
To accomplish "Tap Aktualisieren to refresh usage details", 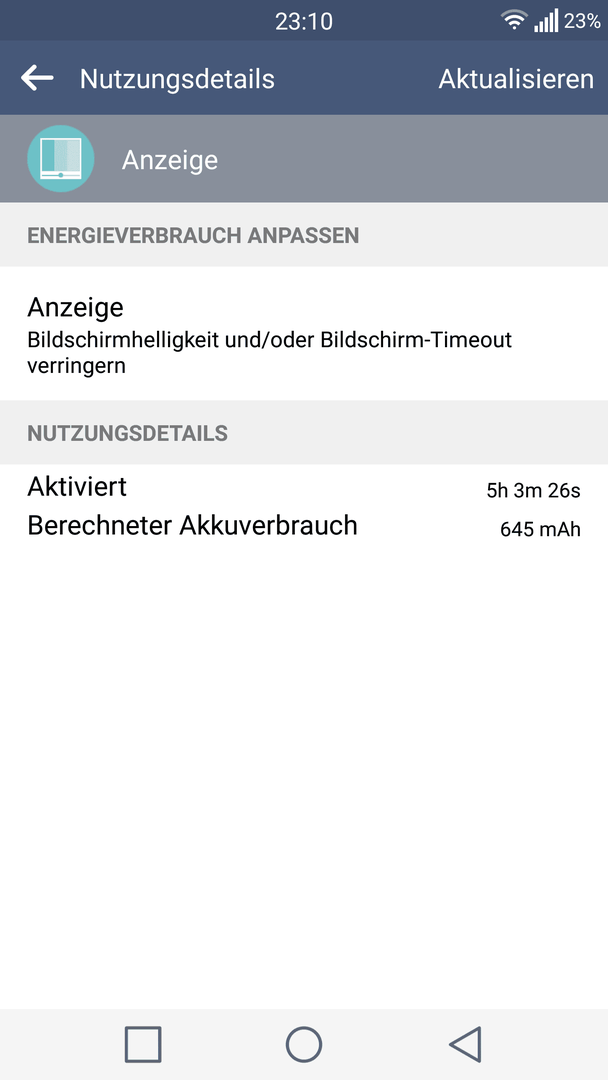I will tap(516, 79).
